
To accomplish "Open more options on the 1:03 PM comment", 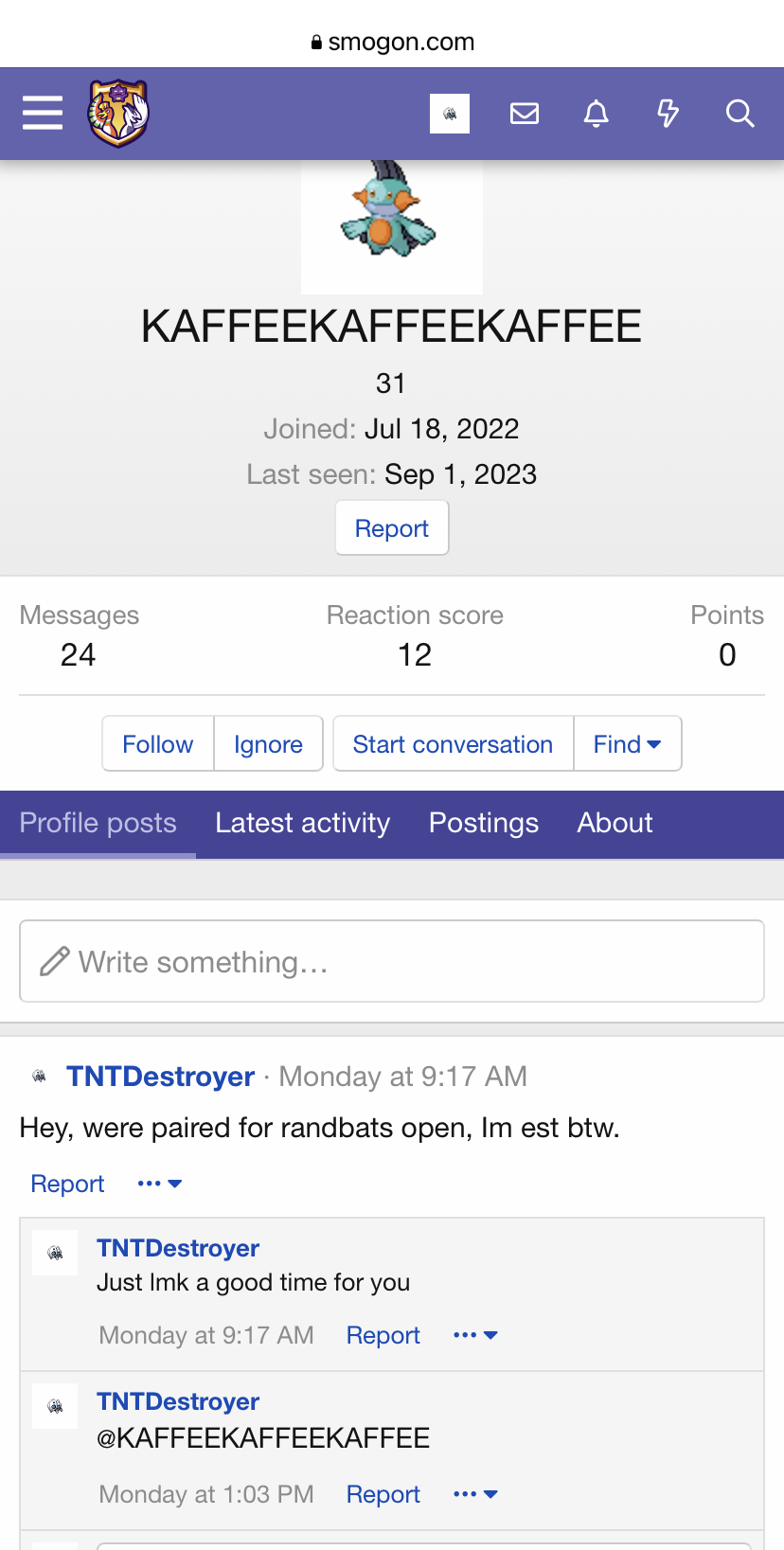I will coord(475,1494).
